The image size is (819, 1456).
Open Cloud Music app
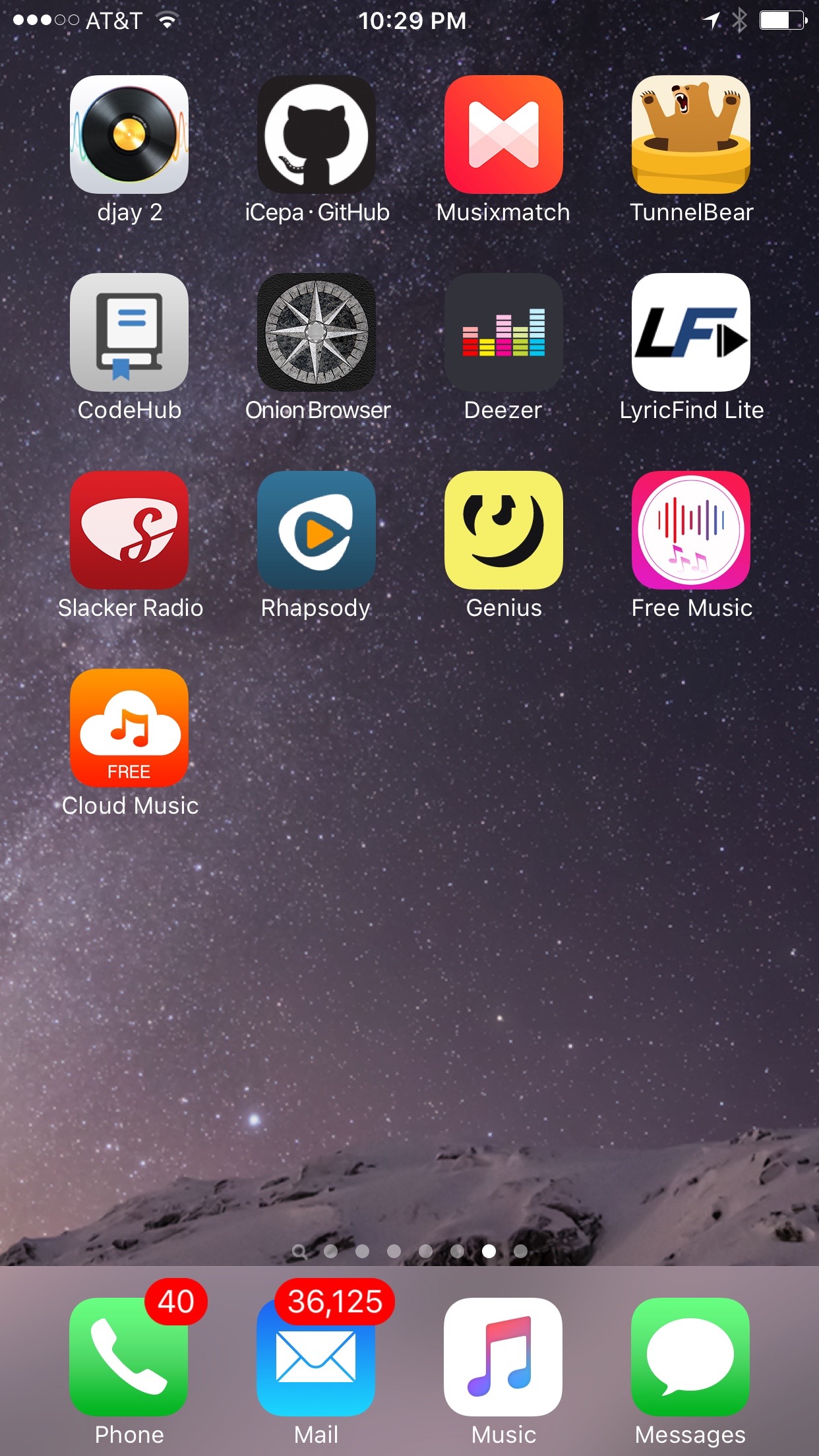pyautogui.click(x=129, y=728)
